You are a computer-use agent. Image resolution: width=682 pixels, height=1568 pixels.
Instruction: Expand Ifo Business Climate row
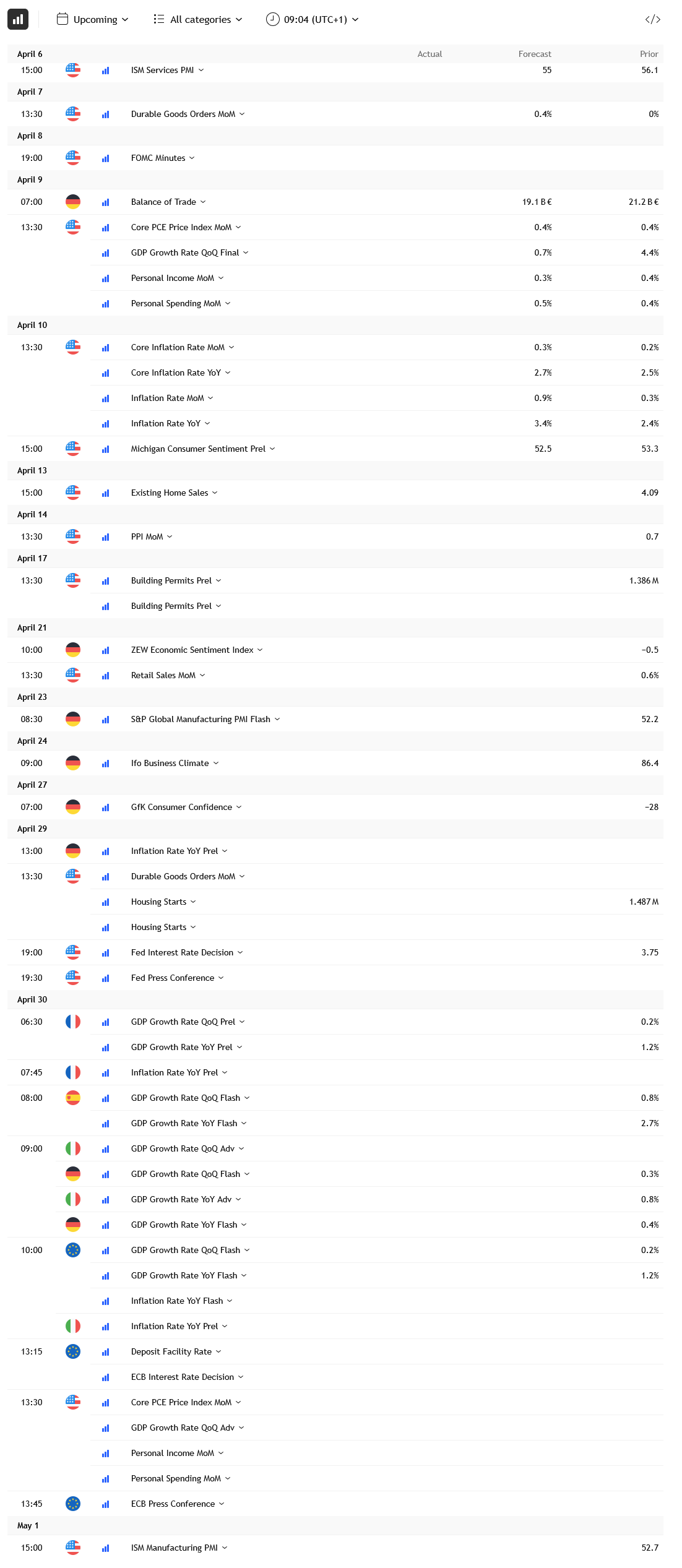point(175,763)
